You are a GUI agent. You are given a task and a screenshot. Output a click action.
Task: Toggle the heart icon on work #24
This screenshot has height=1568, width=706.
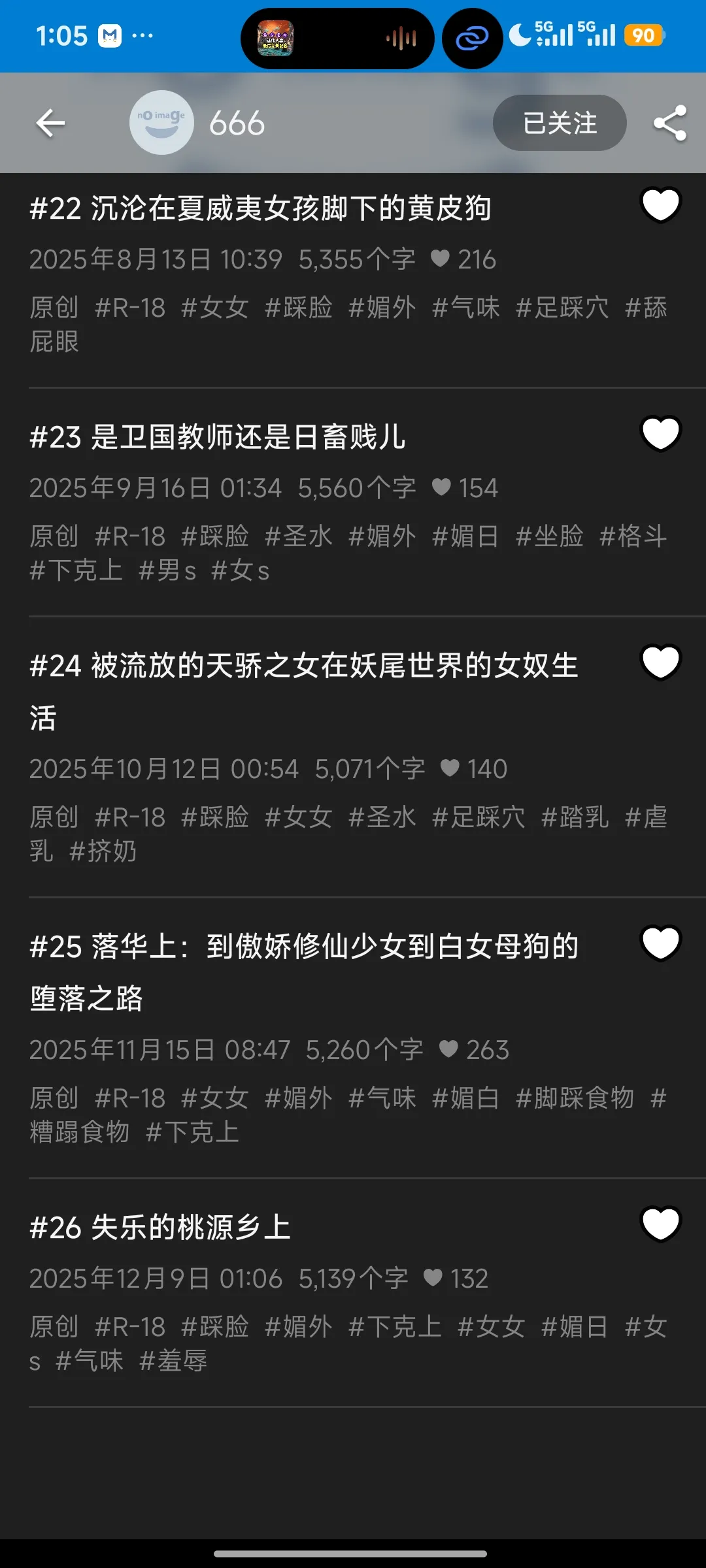(x=661, y=662)
